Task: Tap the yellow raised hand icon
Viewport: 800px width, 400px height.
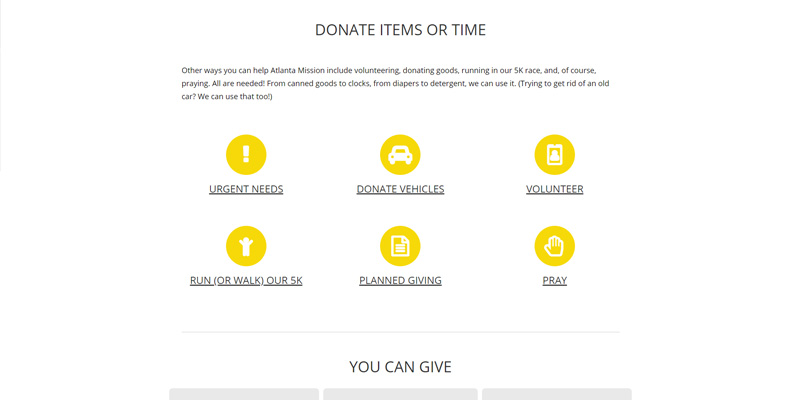Action: pyautogui.click(x=554, y=246)
